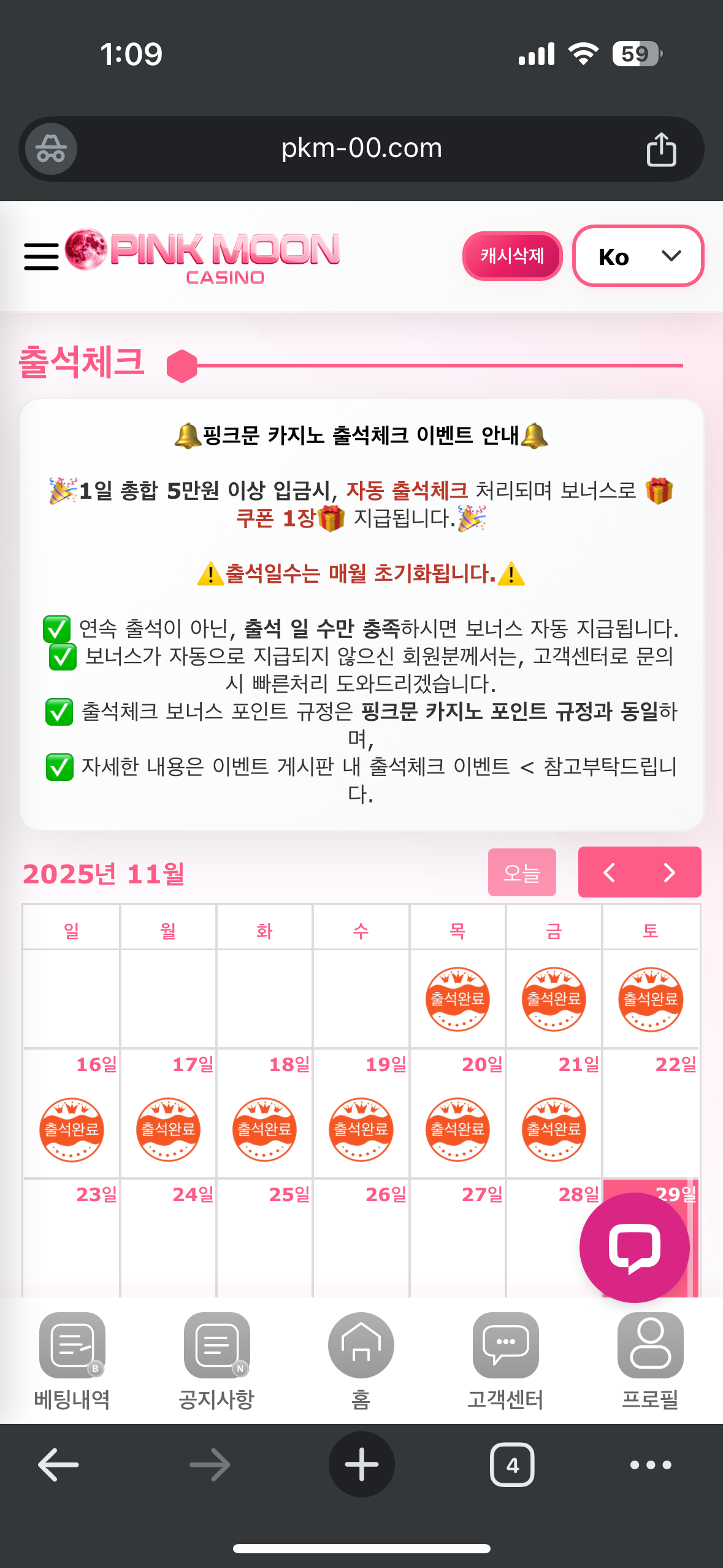Open browser overflow menu
The width and height of the screenshot is (723, 1568).
tap(651, 1465)
